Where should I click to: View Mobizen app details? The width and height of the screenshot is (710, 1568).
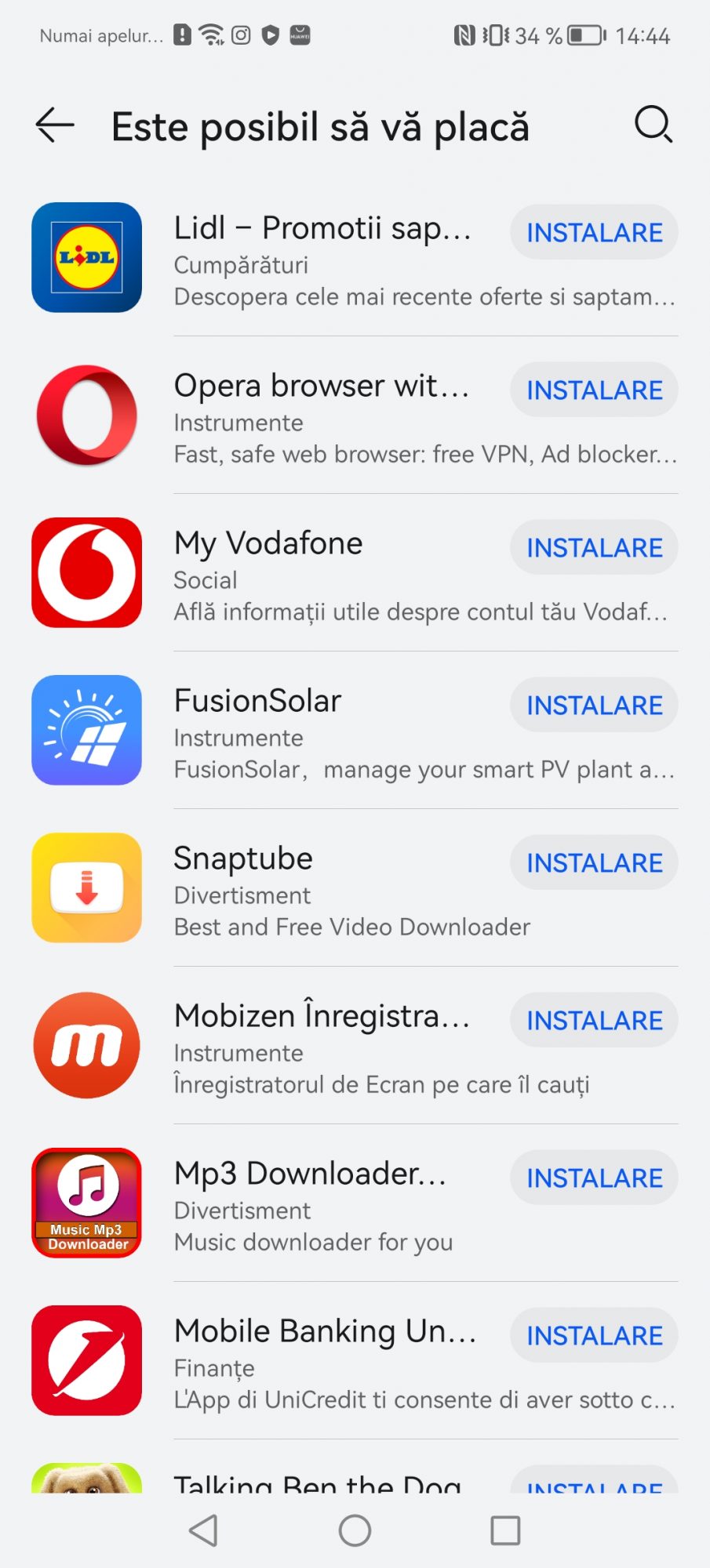[x=322, y=1016]
